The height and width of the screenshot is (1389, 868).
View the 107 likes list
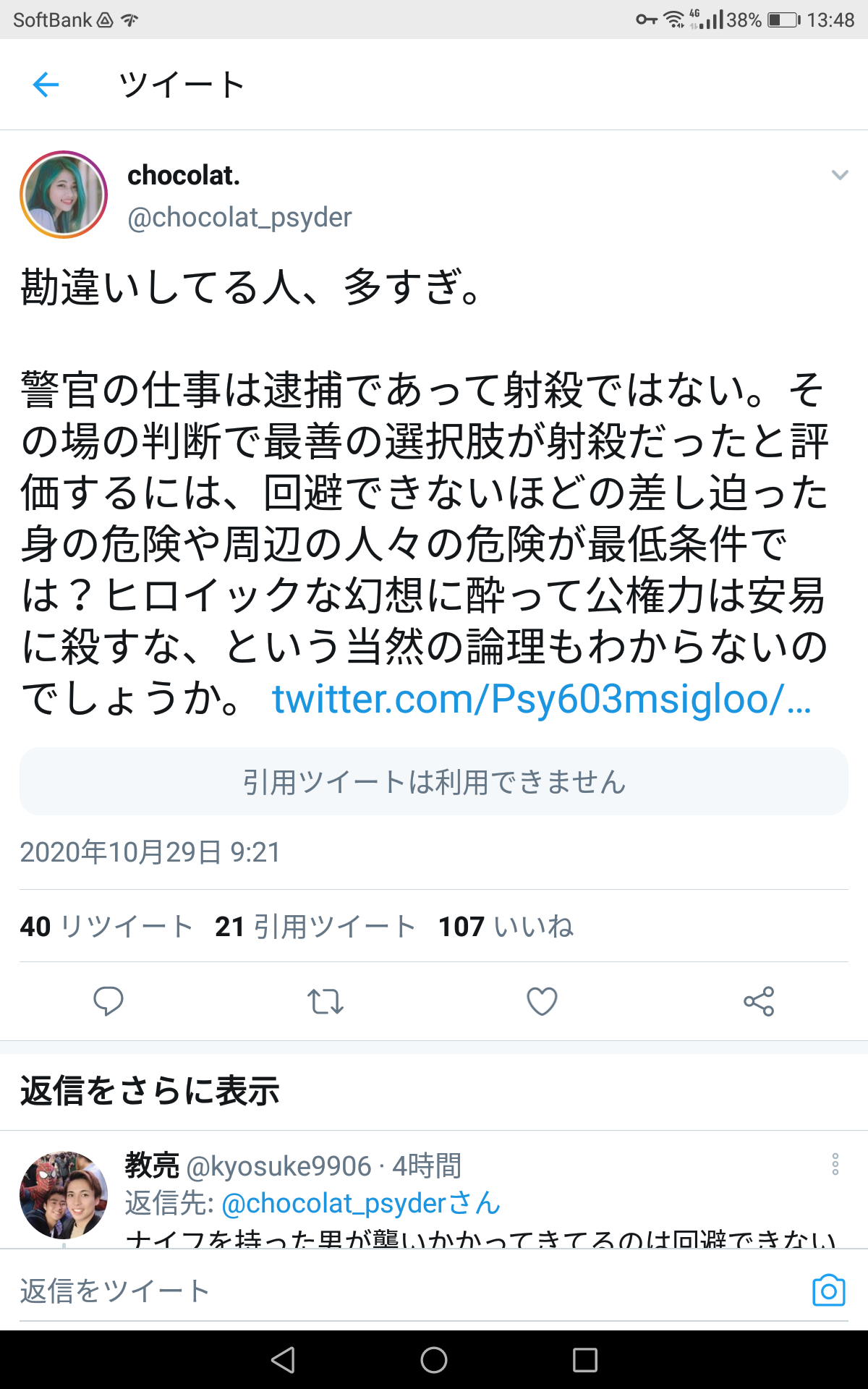(x=506, y=926)
